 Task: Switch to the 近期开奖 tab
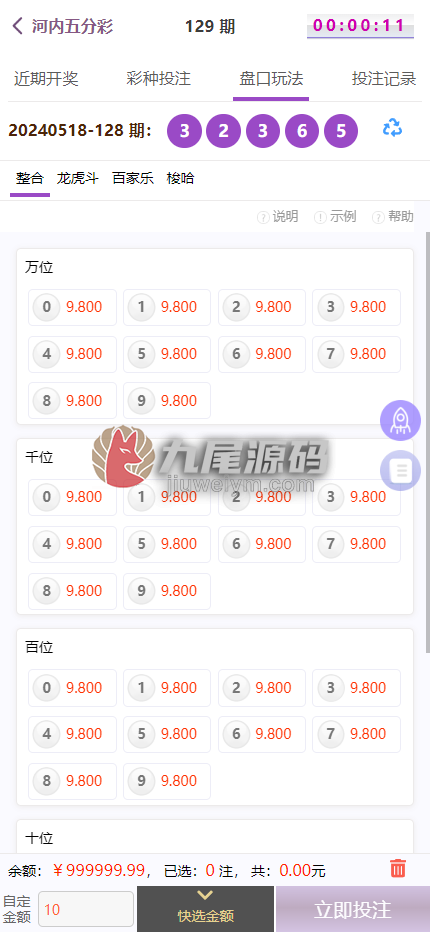(x=46, y=78)
